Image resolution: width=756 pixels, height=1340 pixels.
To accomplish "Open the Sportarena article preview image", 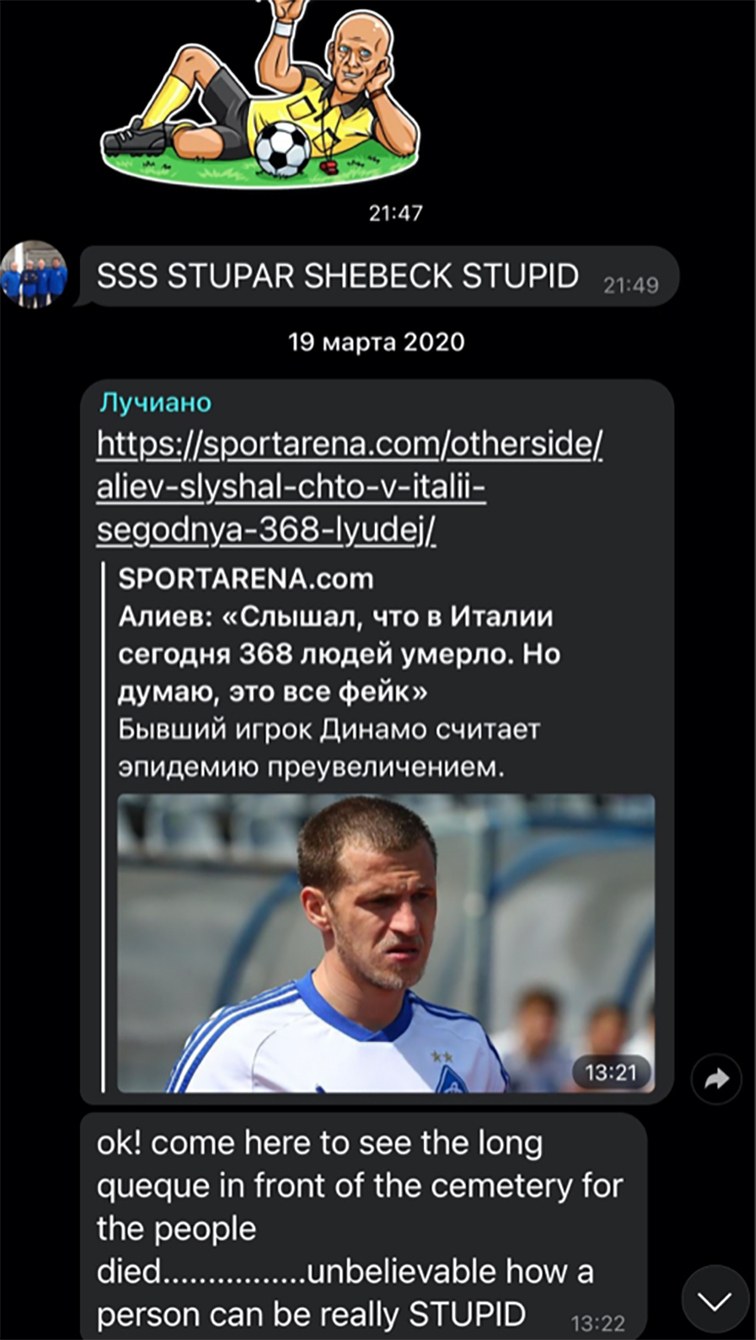I will 386,942.
